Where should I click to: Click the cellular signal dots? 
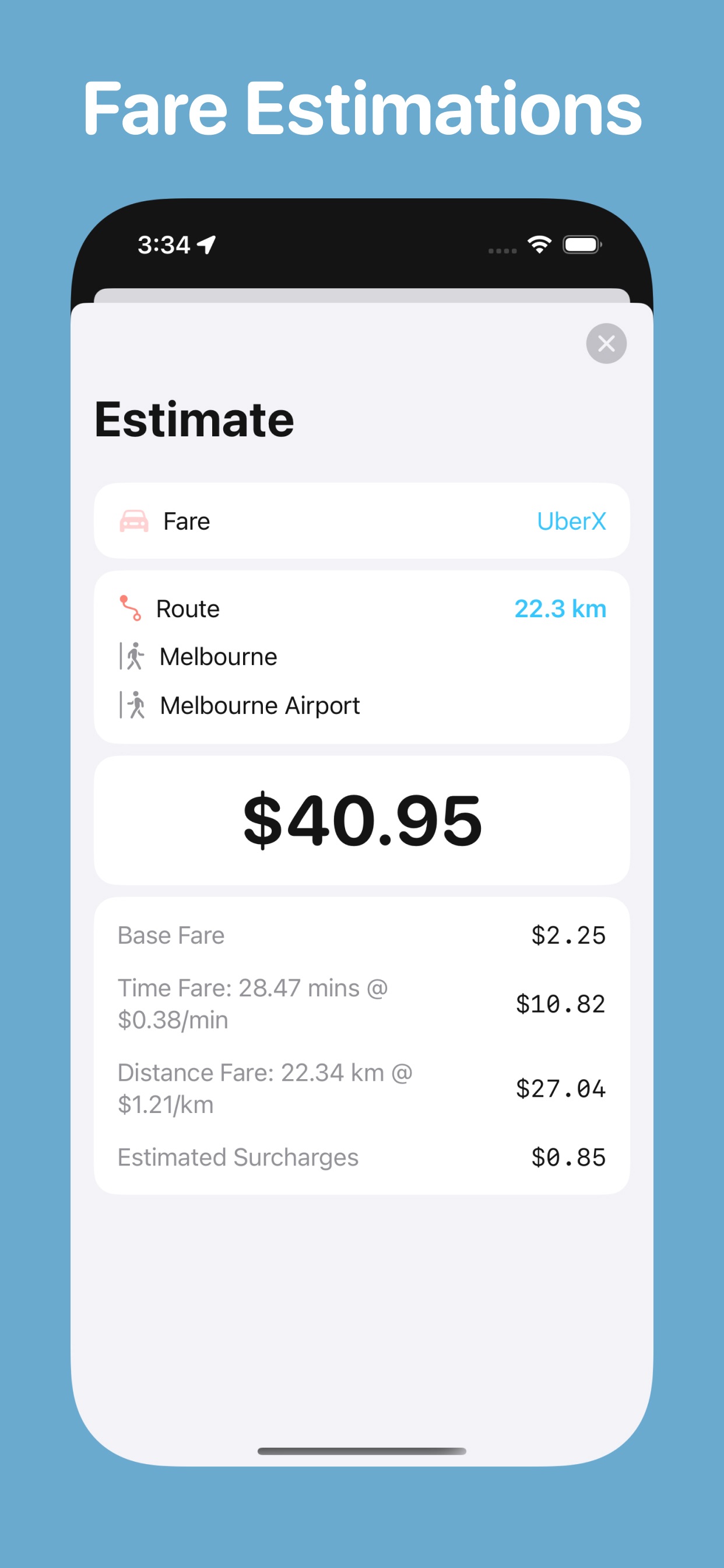(x=501, y=249)
